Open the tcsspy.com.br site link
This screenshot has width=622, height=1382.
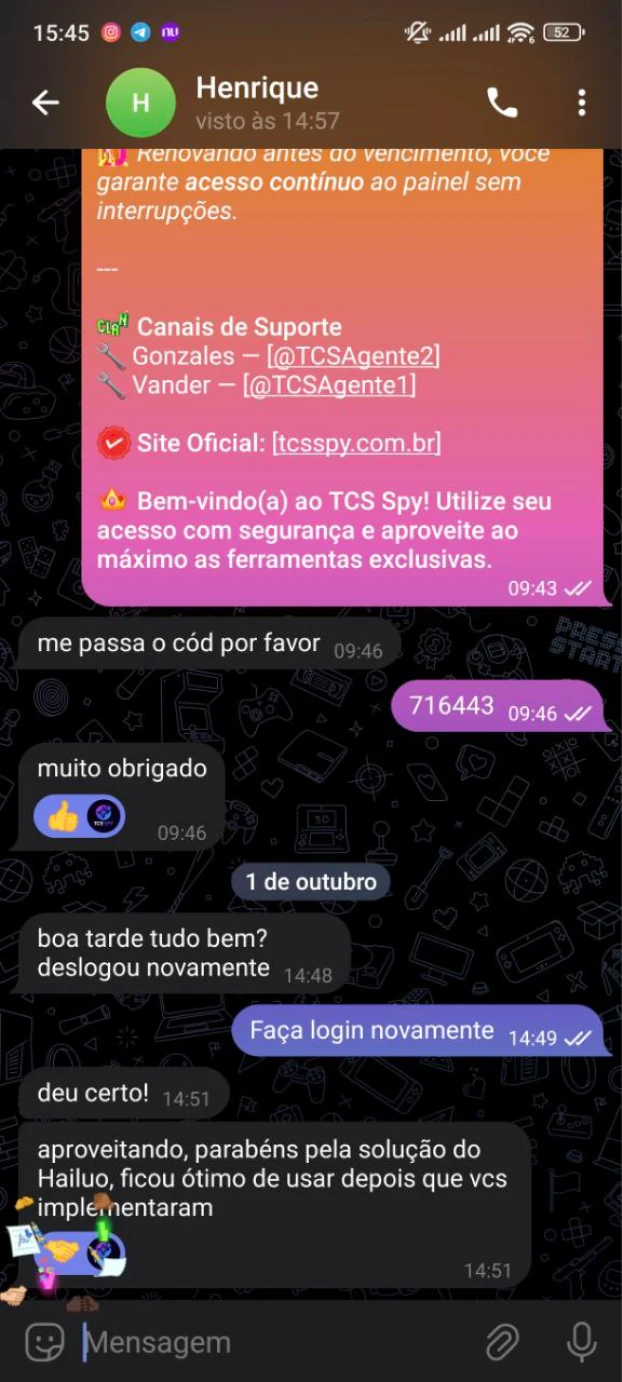pyautogui.click(x=356, y=442)
